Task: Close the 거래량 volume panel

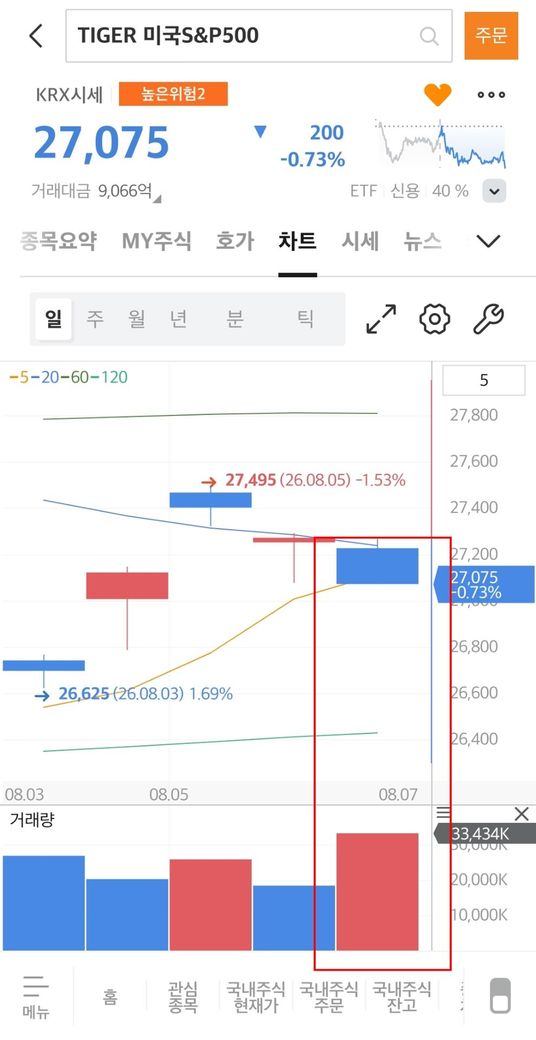Action: click(522, 814)
